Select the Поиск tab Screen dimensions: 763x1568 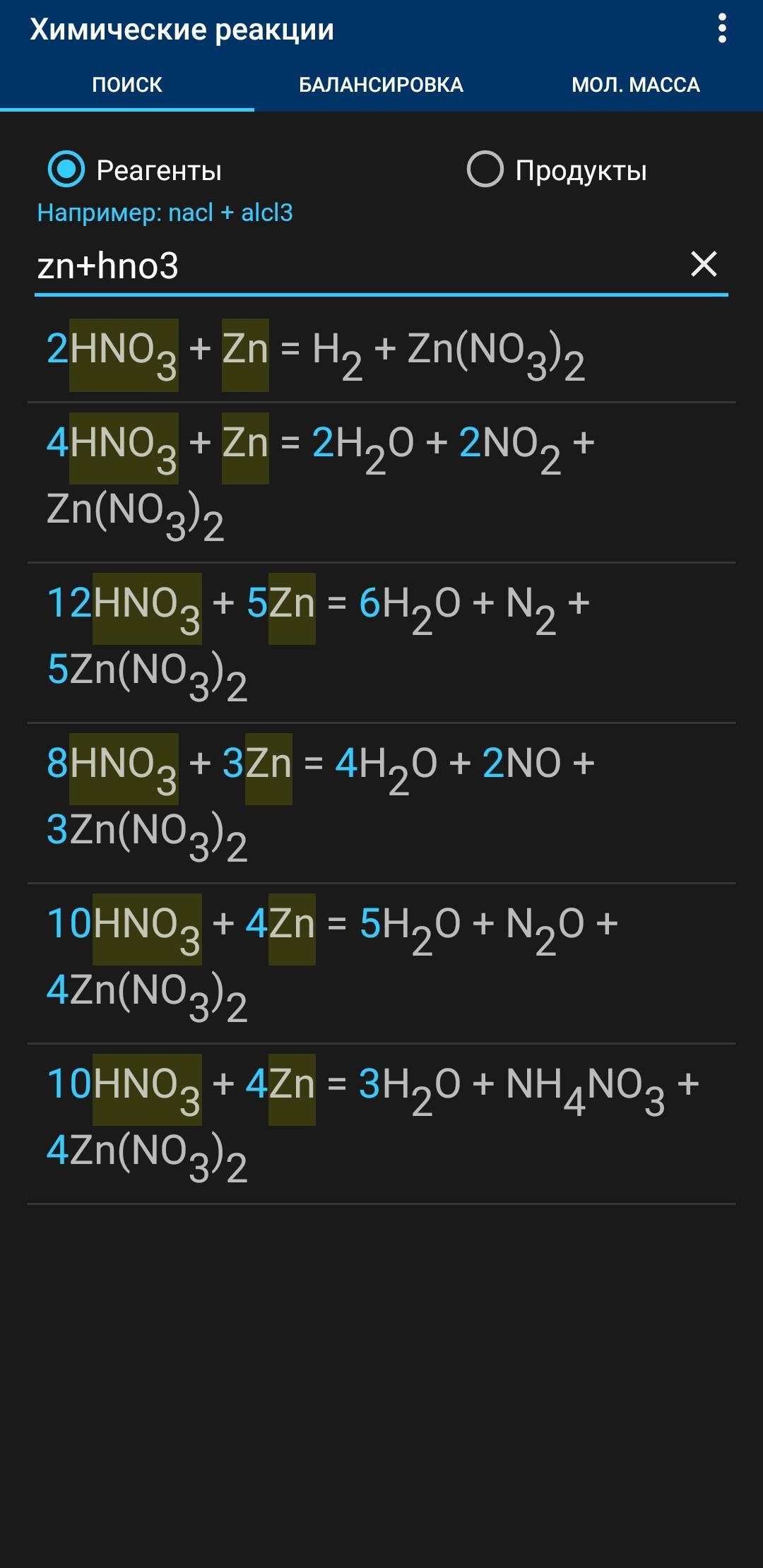point(127,85)
